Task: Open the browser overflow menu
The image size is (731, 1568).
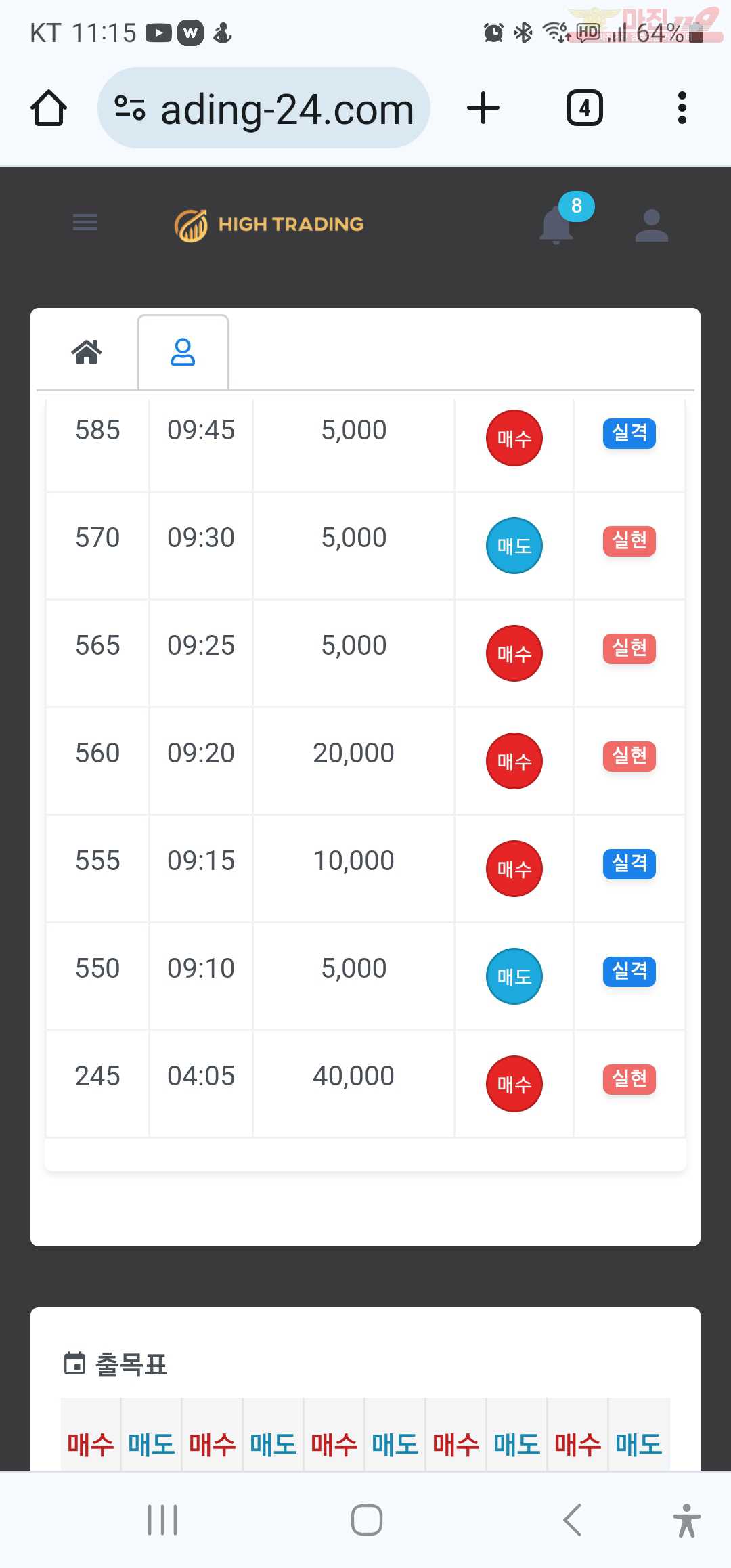Action: (682, 108)
